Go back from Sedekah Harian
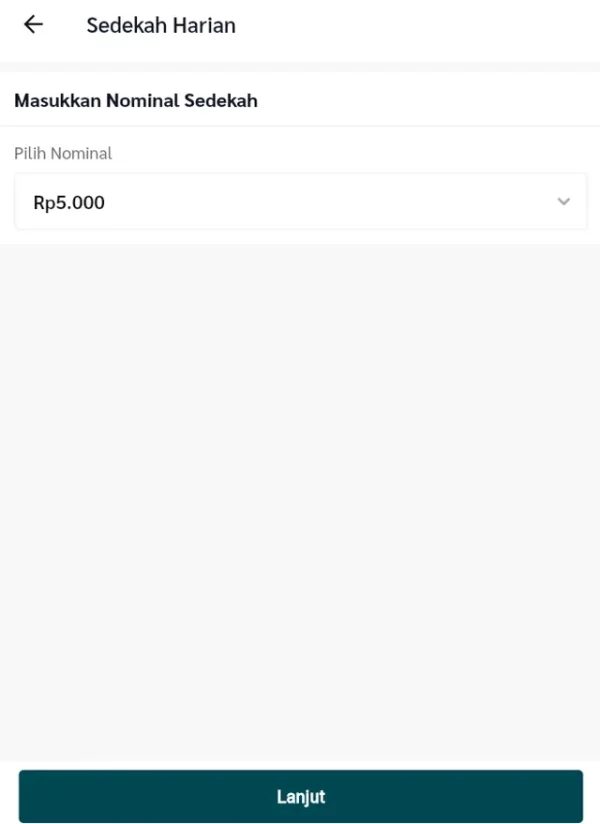600x824 pixels. coord(33,25)
